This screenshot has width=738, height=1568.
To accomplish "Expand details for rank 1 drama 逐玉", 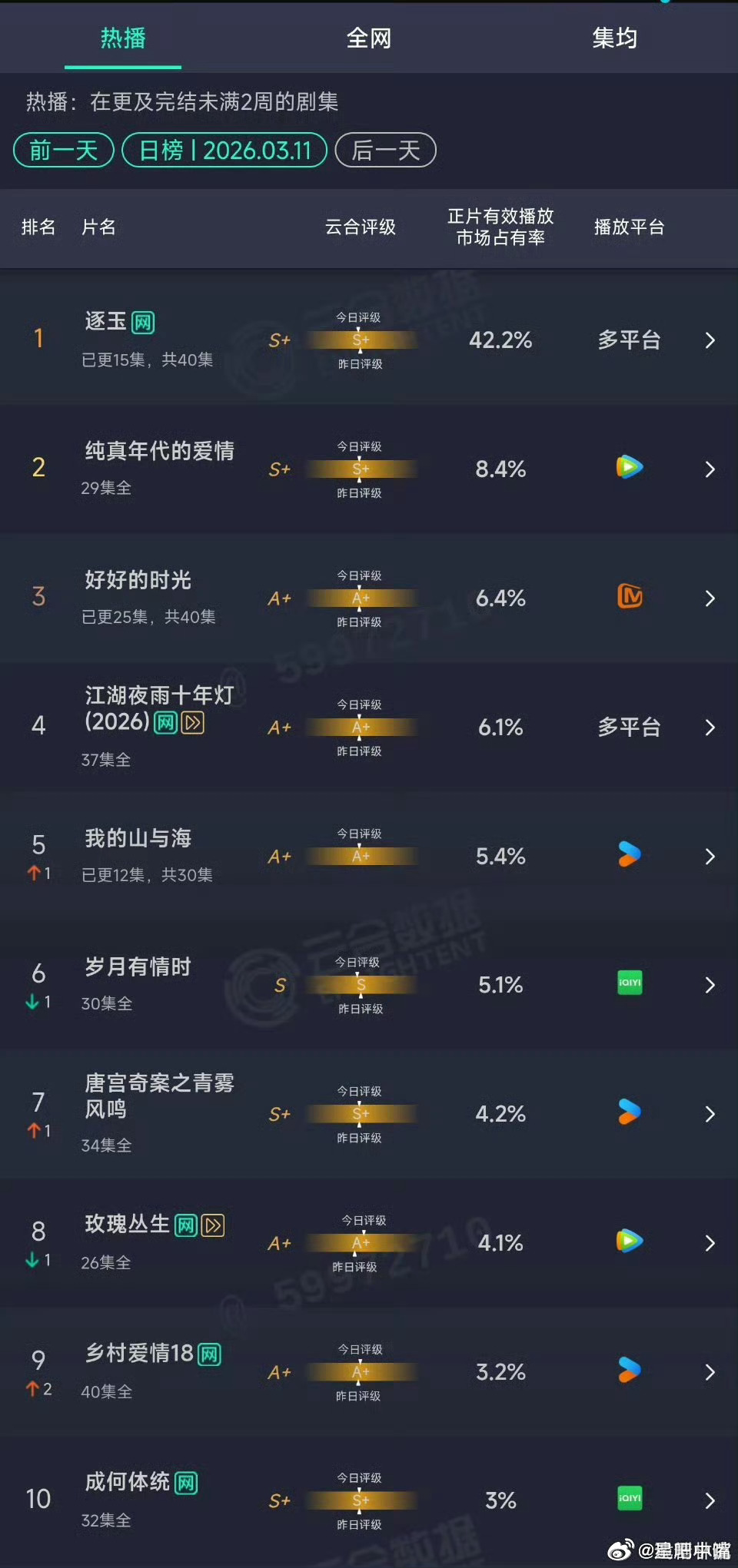I will point(710,340).
